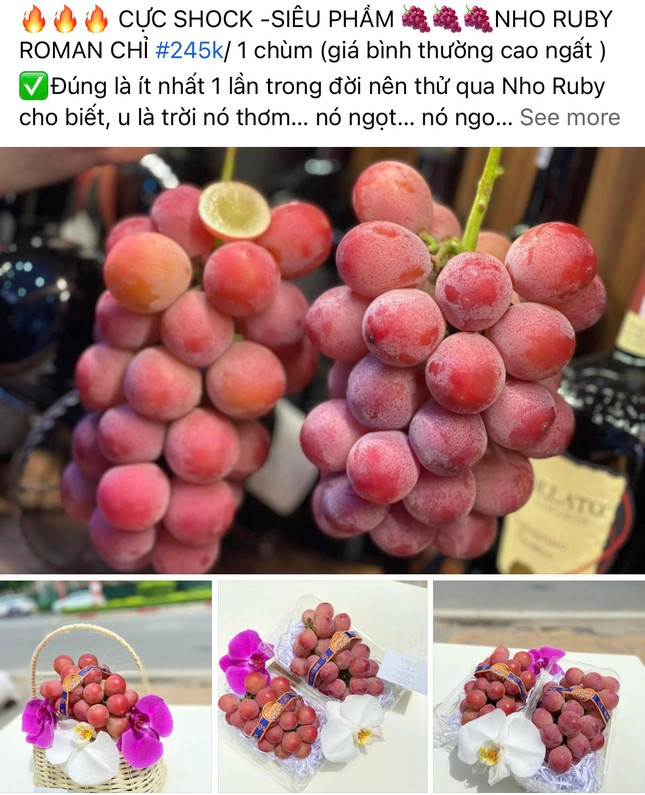
Task: Expand post text with See more
Action: (x=569, y=117)
